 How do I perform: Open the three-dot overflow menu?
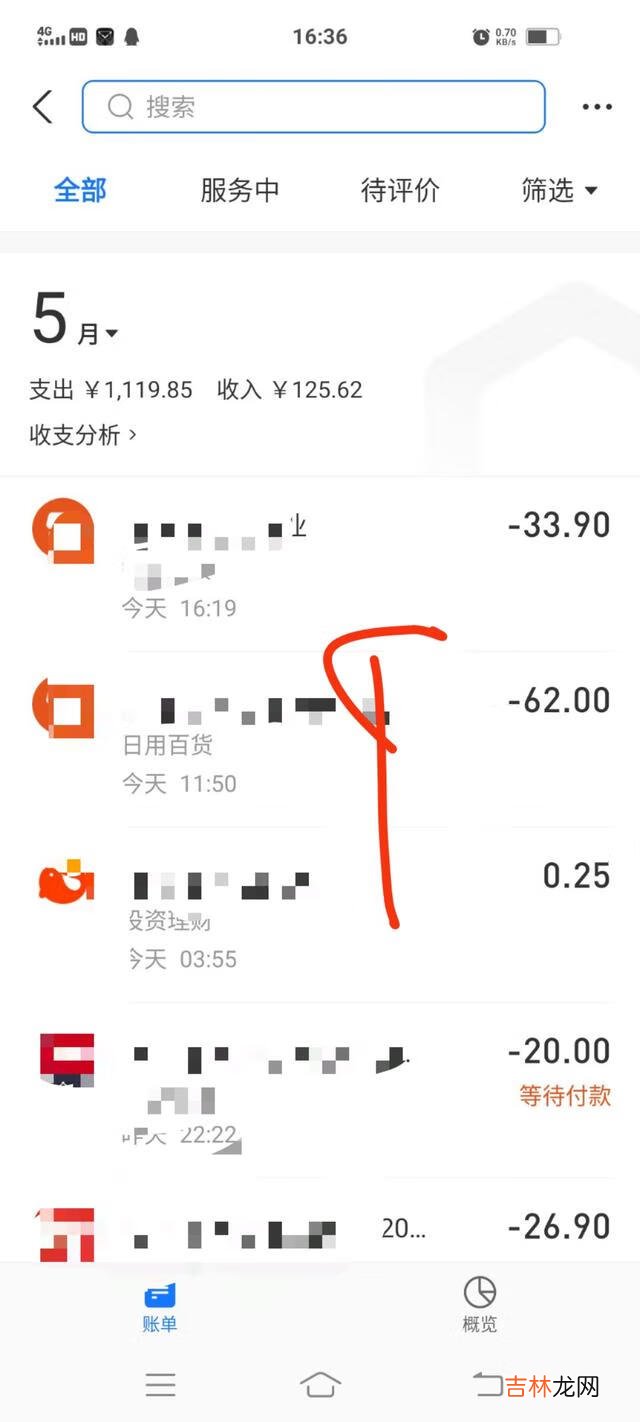pos(596,107)
